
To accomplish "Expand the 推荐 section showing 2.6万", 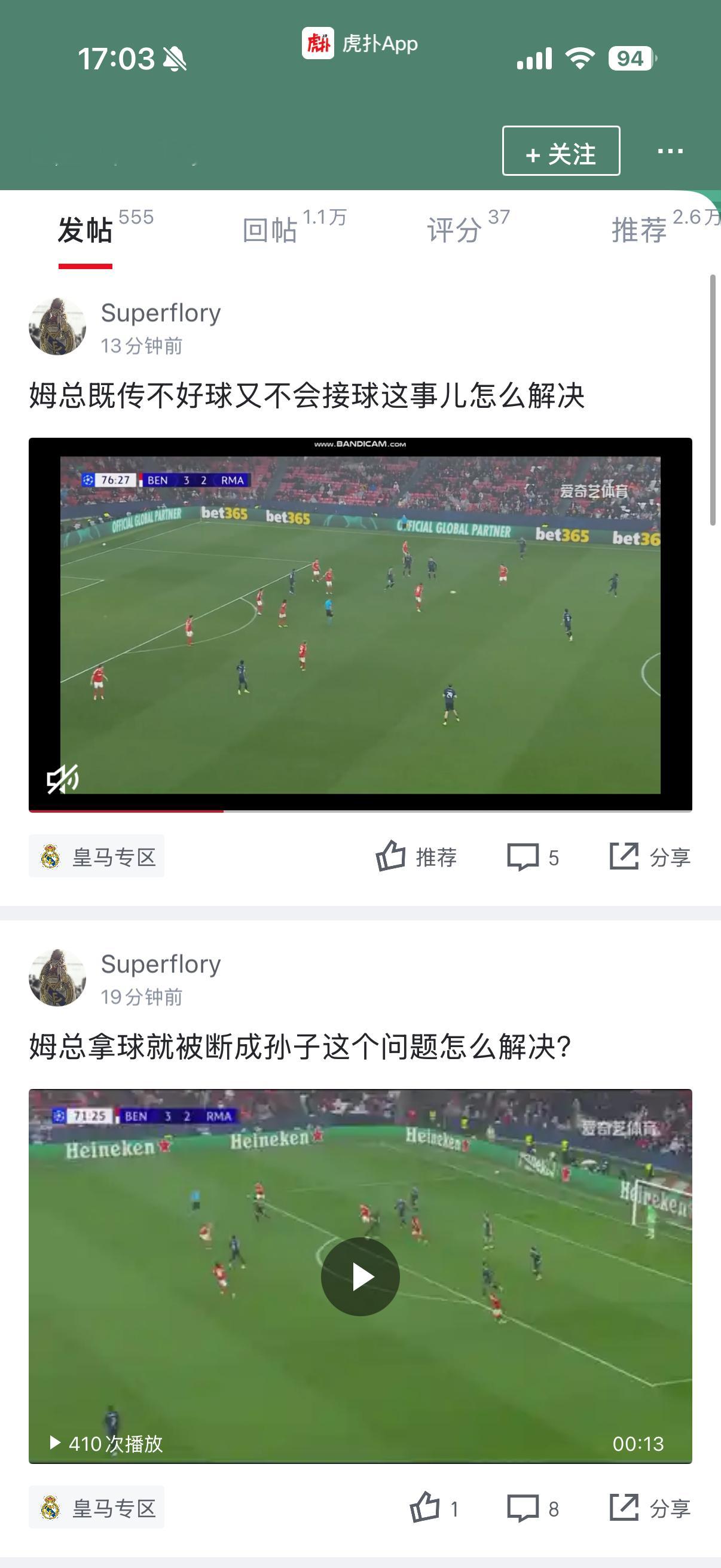I will tap(640, 231).
